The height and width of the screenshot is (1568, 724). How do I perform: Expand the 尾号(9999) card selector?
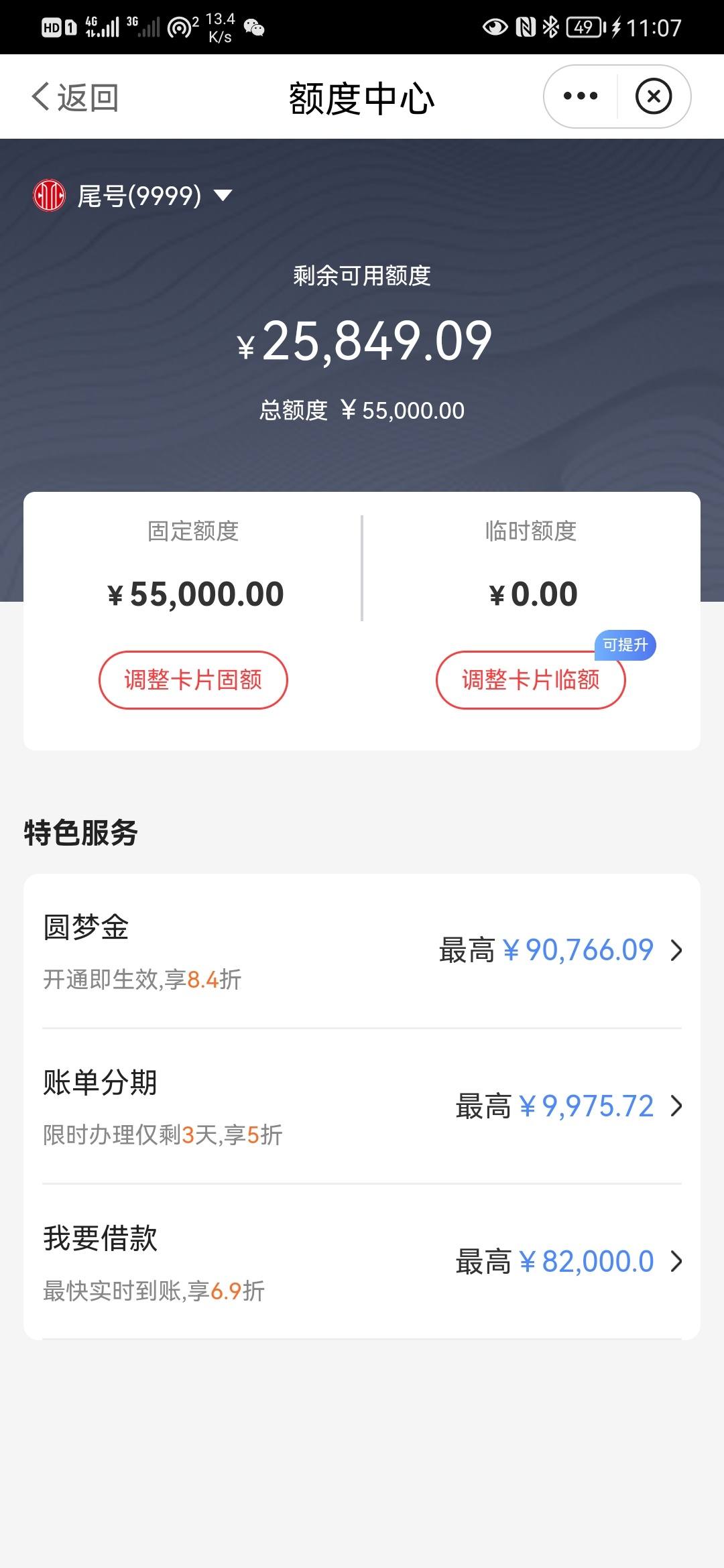click(133, 196)
